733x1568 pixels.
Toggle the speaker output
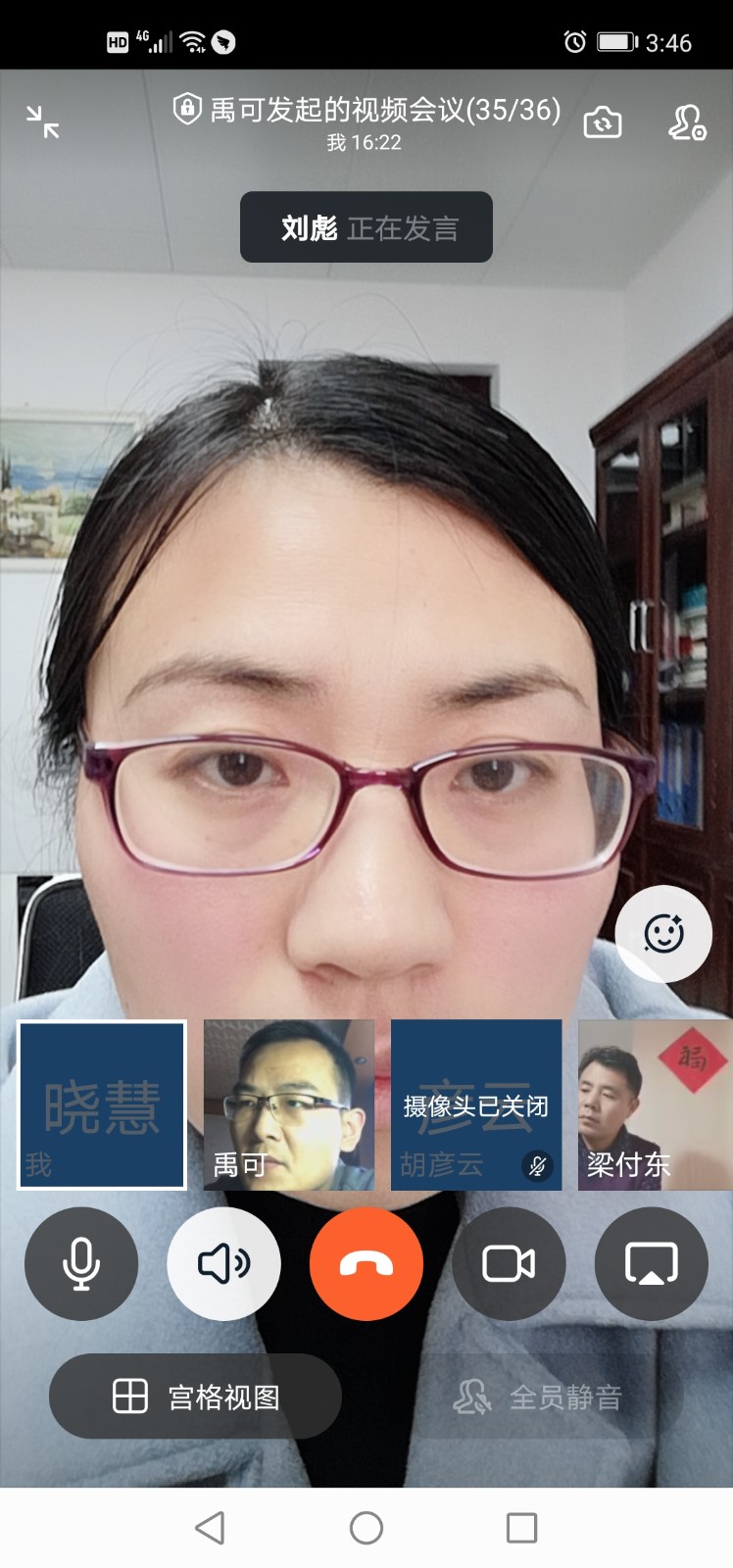pyautogui.click(x=223, y=1263)
